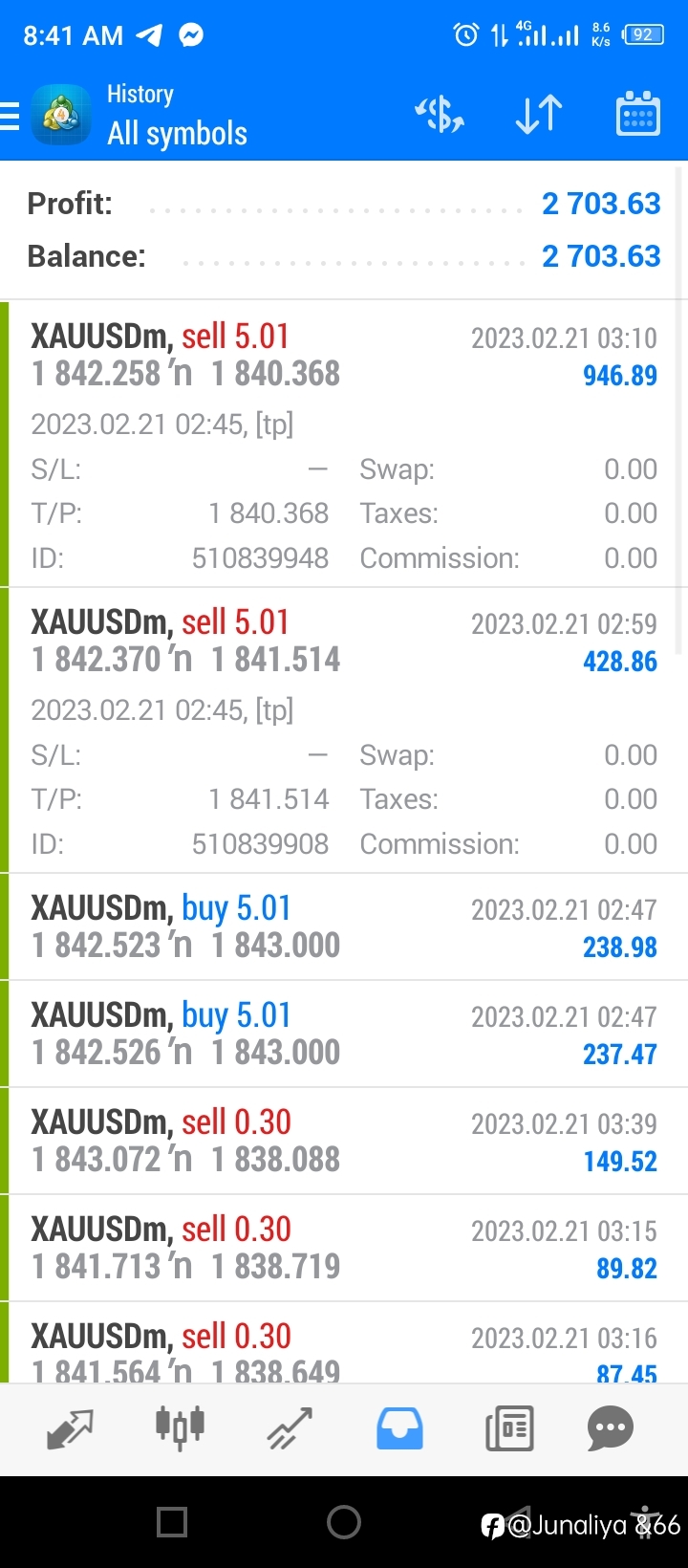Expand the sell 0.30 trade with profit 89.82
The height and width of the screenshot is (1568, 688).
tap(344, 1248)
